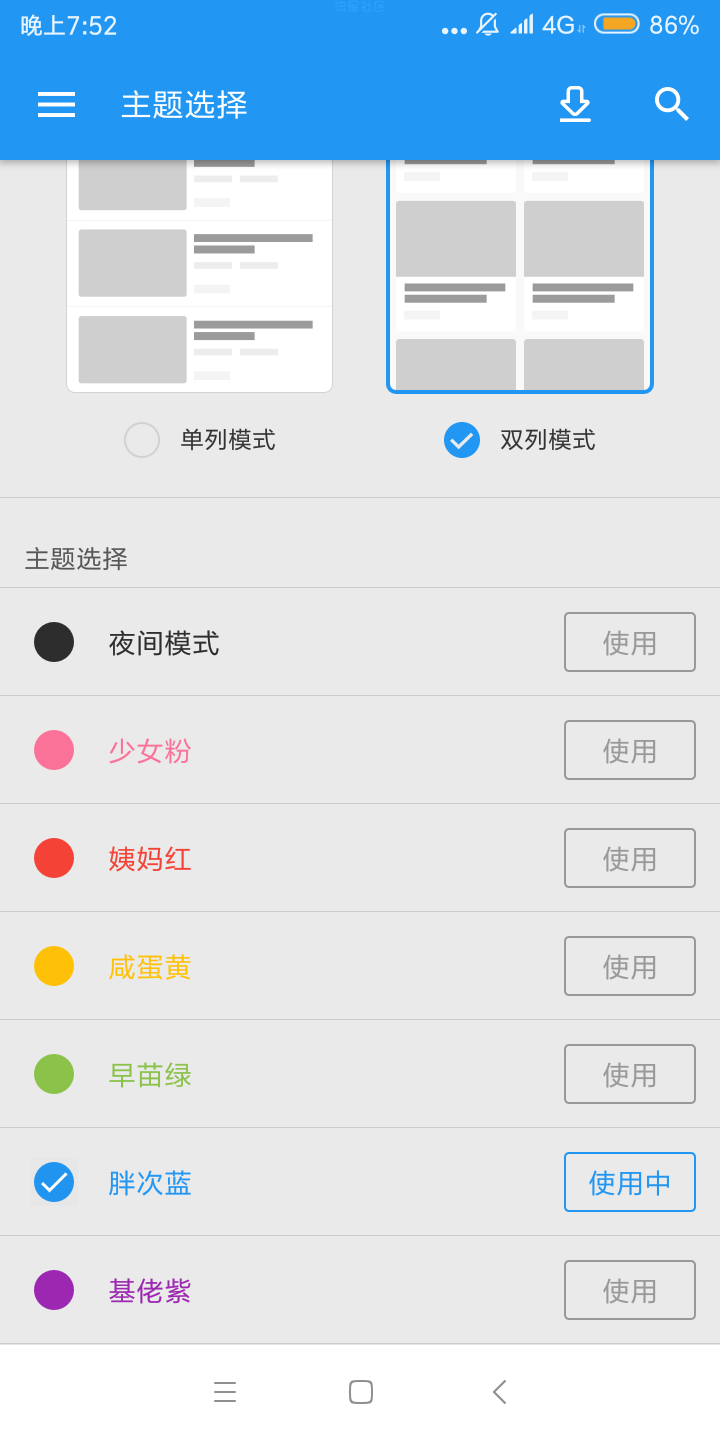Tap 使用中 button for 胖次蓝
Viewport: 720px width, 1440px height.
coord(630,1182)
